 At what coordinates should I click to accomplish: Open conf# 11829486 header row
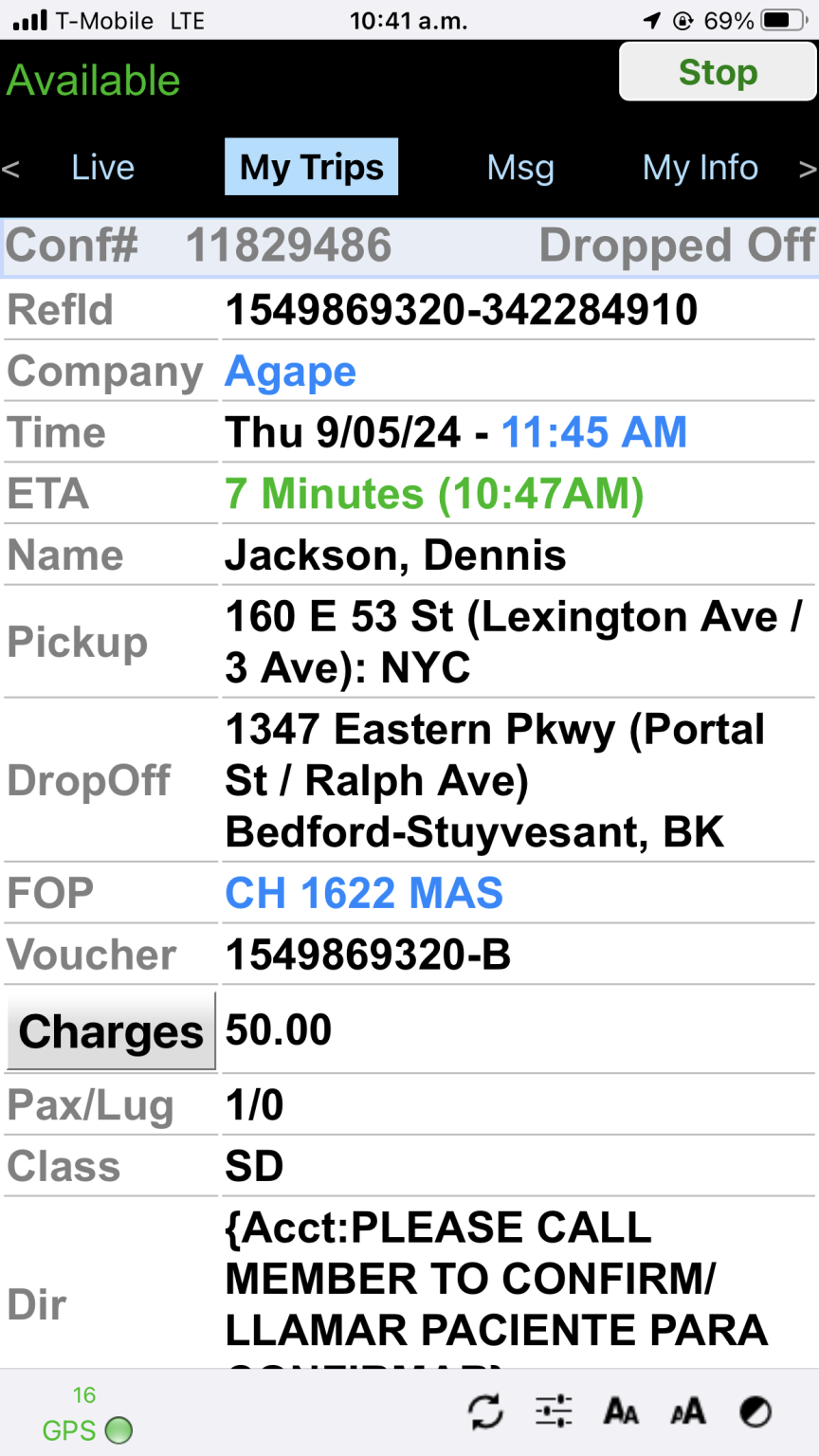pyautogui.click(x=409, y=247)
